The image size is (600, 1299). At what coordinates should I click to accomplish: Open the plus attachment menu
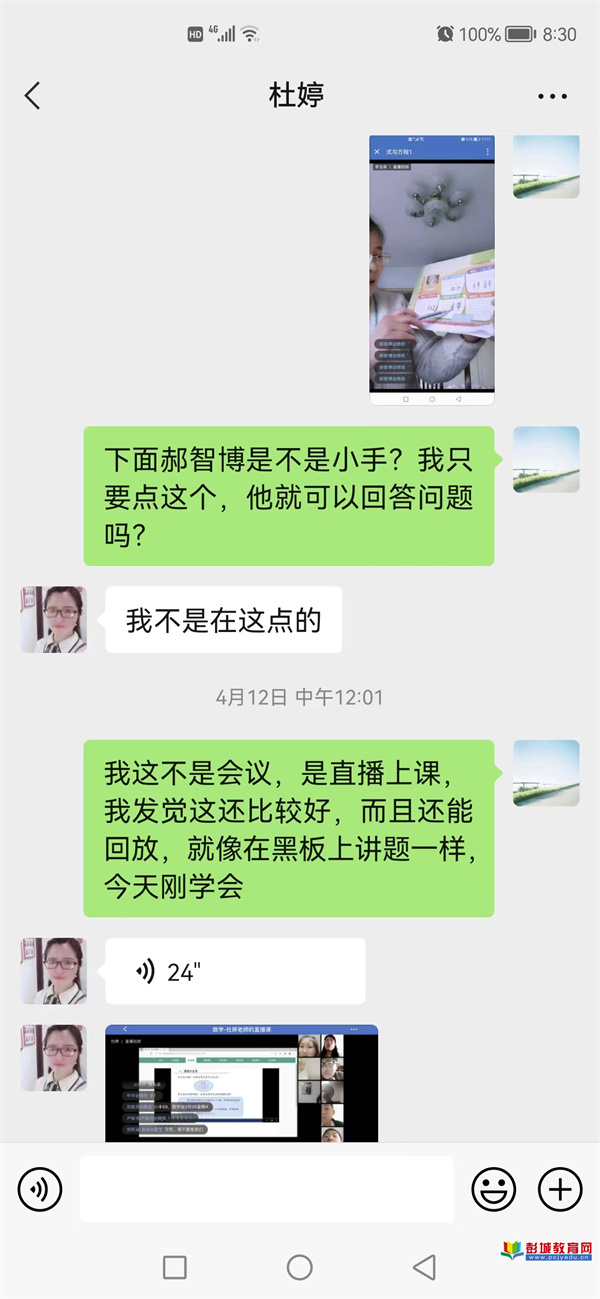[x=560, y=1189]
